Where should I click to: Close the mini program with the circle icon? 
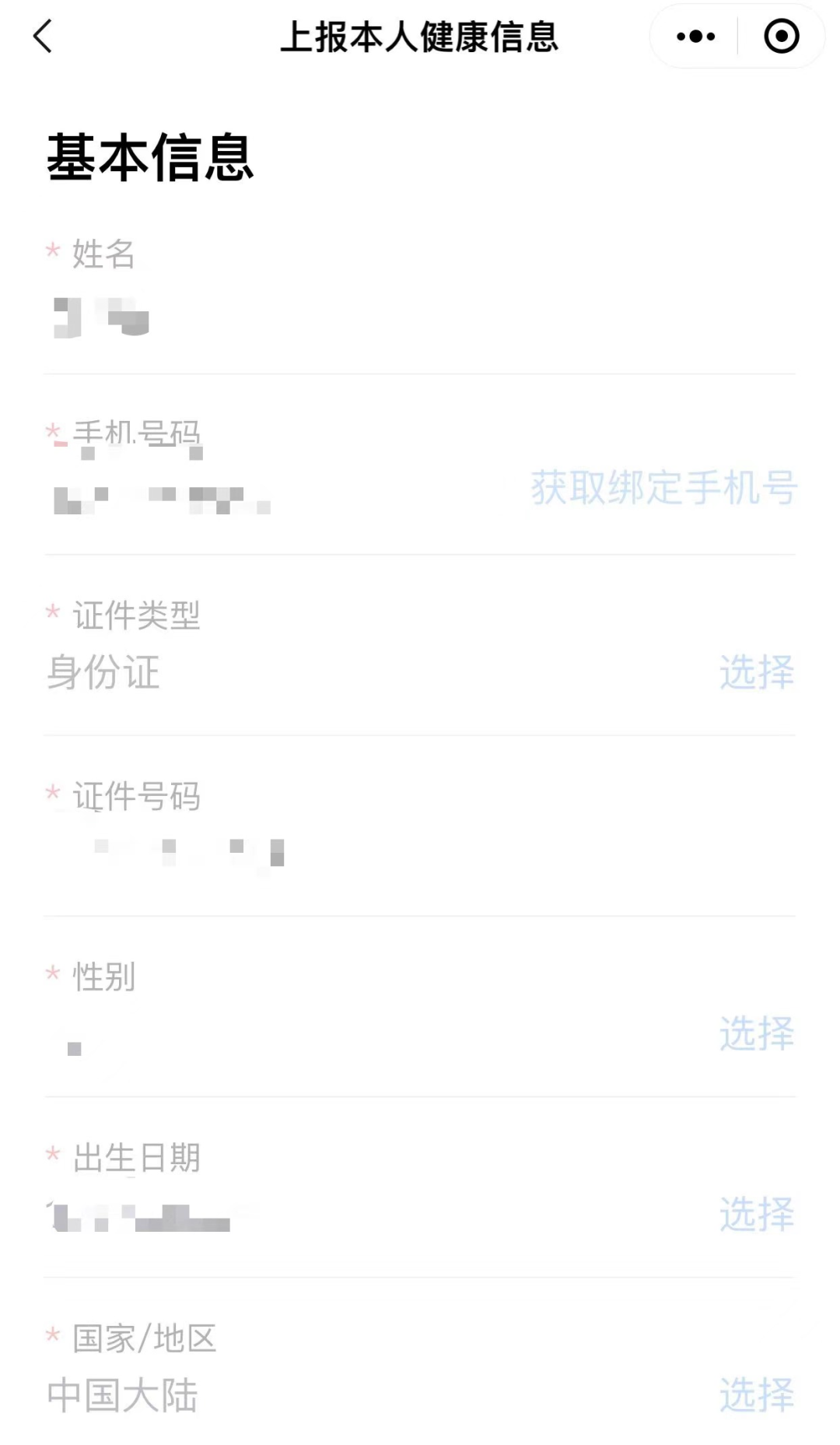pos(781,37)
